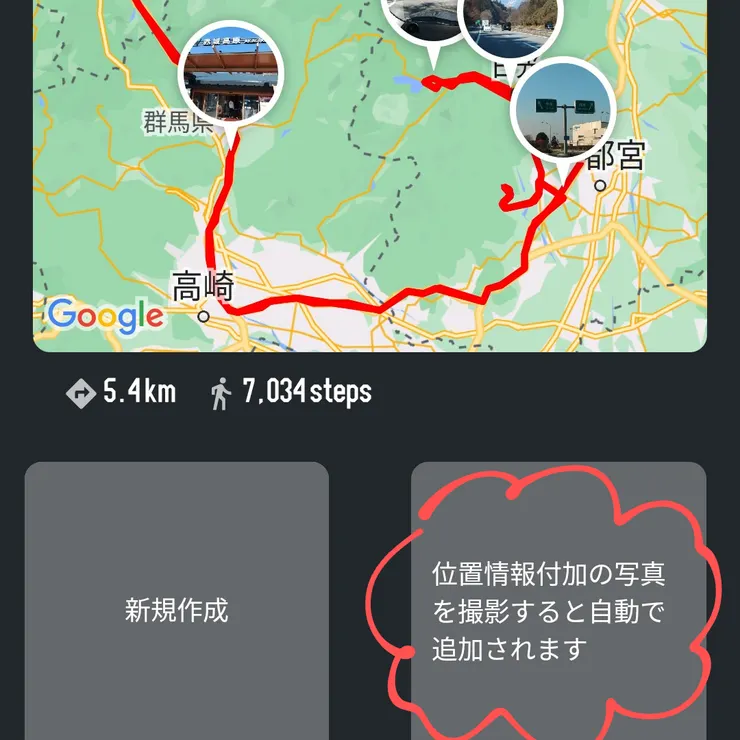Screen dimensions: 740x740
Task: Open the photo pin near 群馬県
Action: [x=231, y=75]
